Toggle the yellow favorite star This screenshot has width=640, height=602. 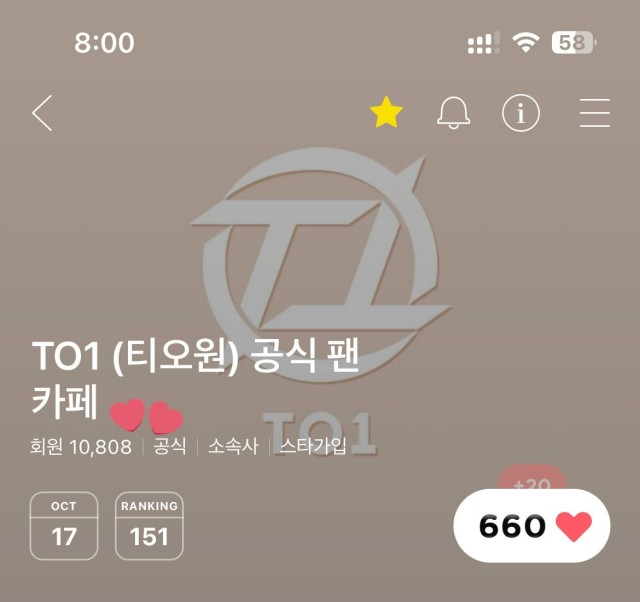[386, 113]
